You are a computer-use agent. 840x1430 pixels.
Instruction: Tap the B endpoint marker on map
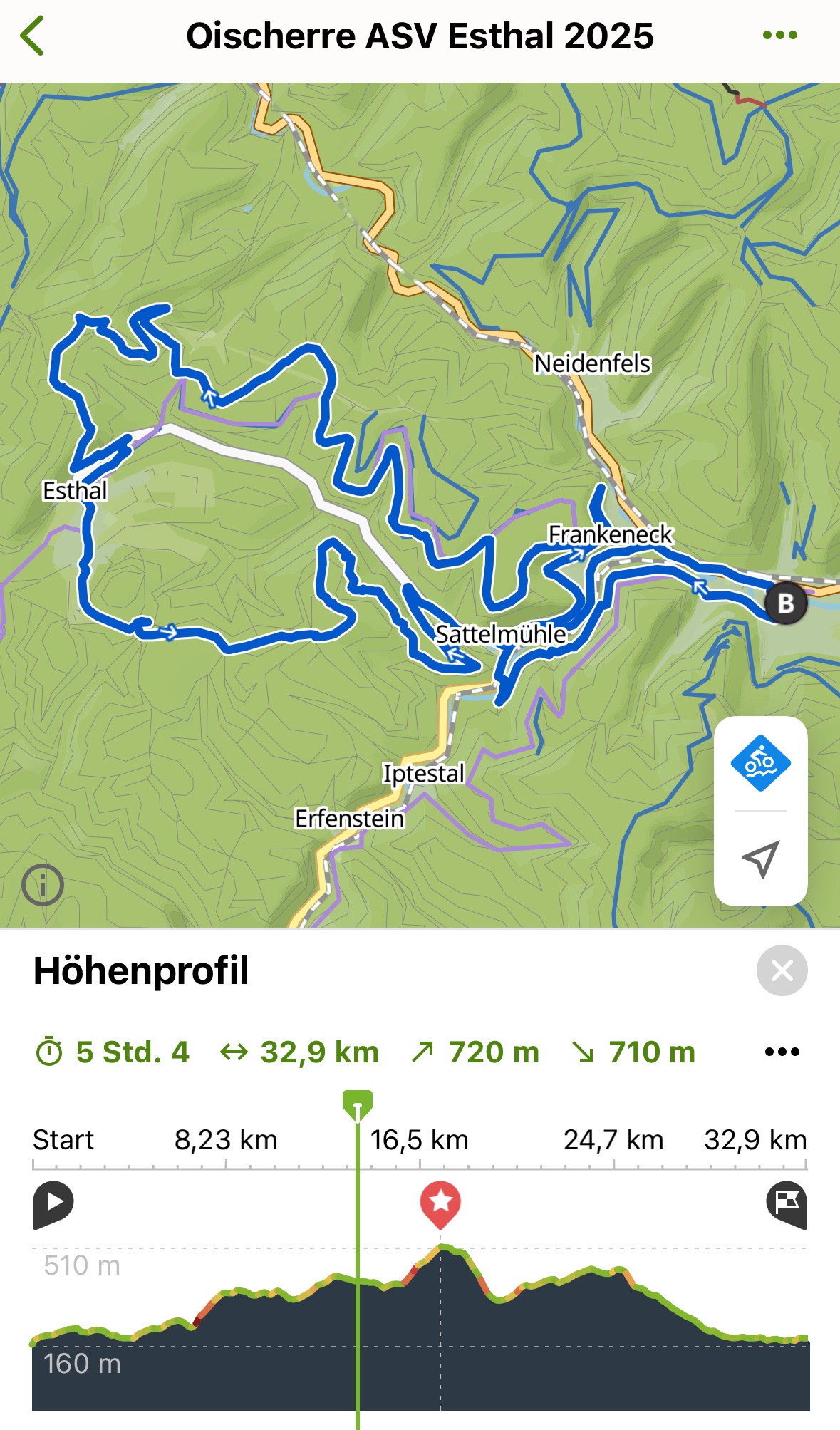coord(786,603)
